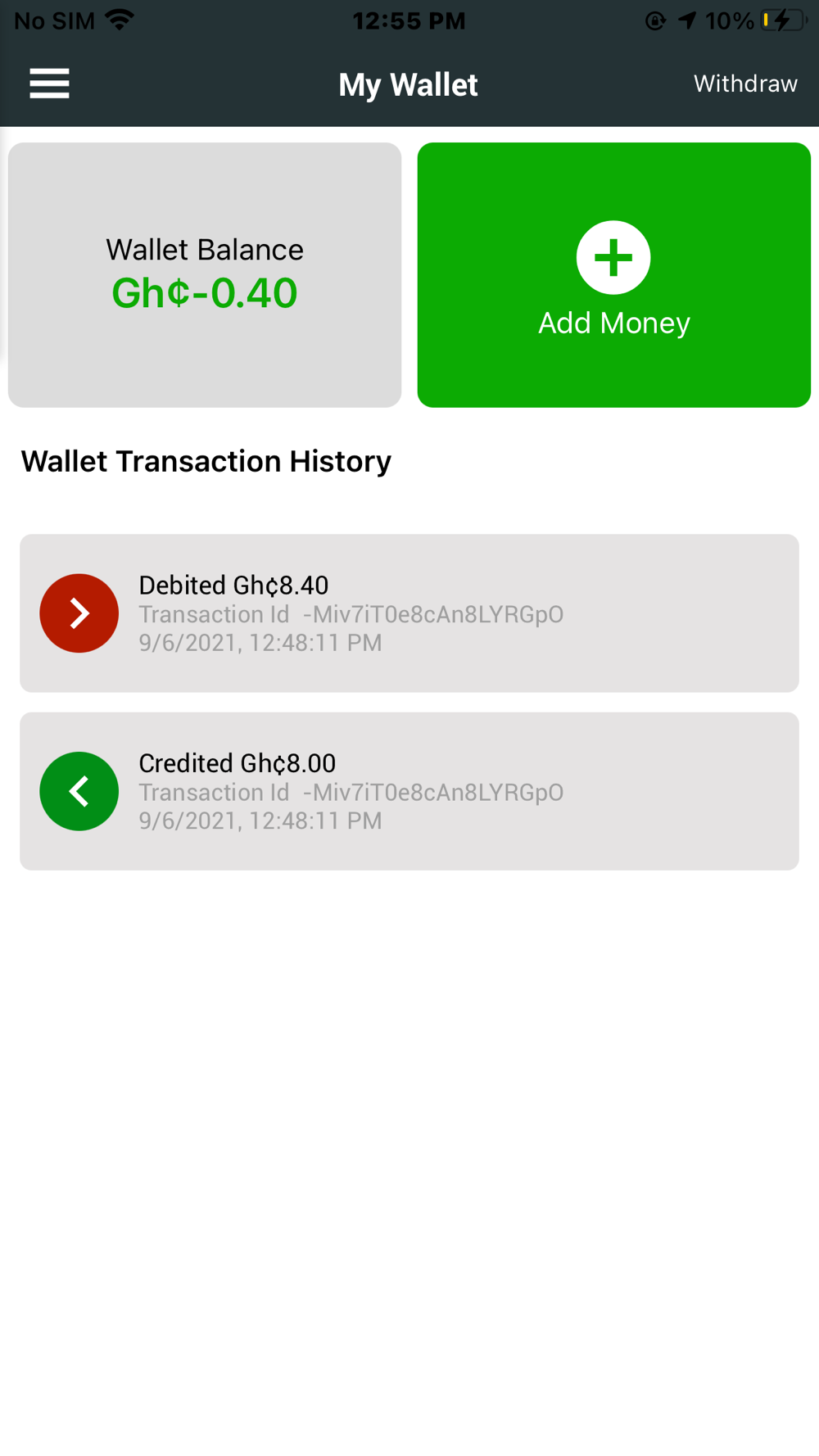Add money to the wallet
The image size is (819, 1456).
(613, 275)
